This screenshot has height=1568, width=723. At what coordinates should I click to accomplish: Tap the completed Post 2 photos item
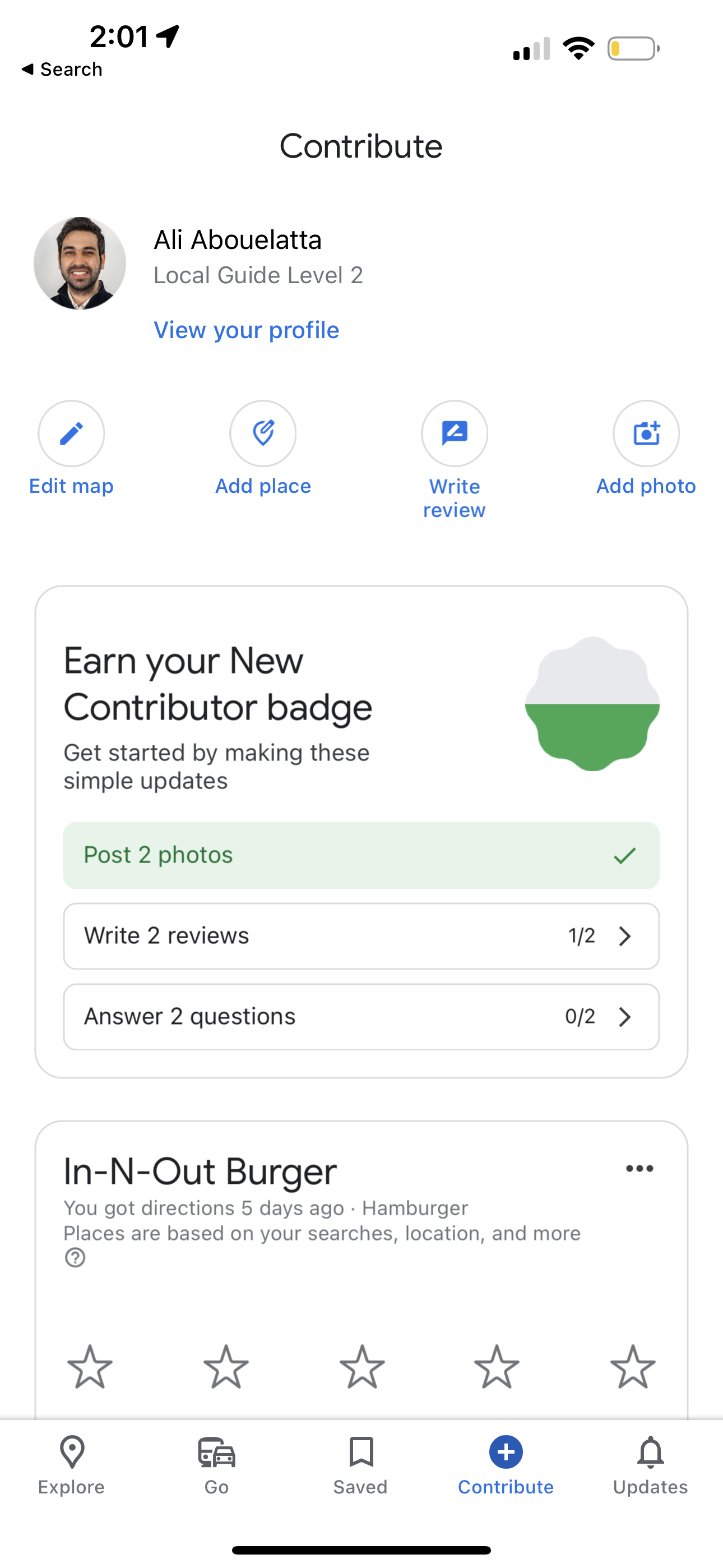(x=361, y=855)
